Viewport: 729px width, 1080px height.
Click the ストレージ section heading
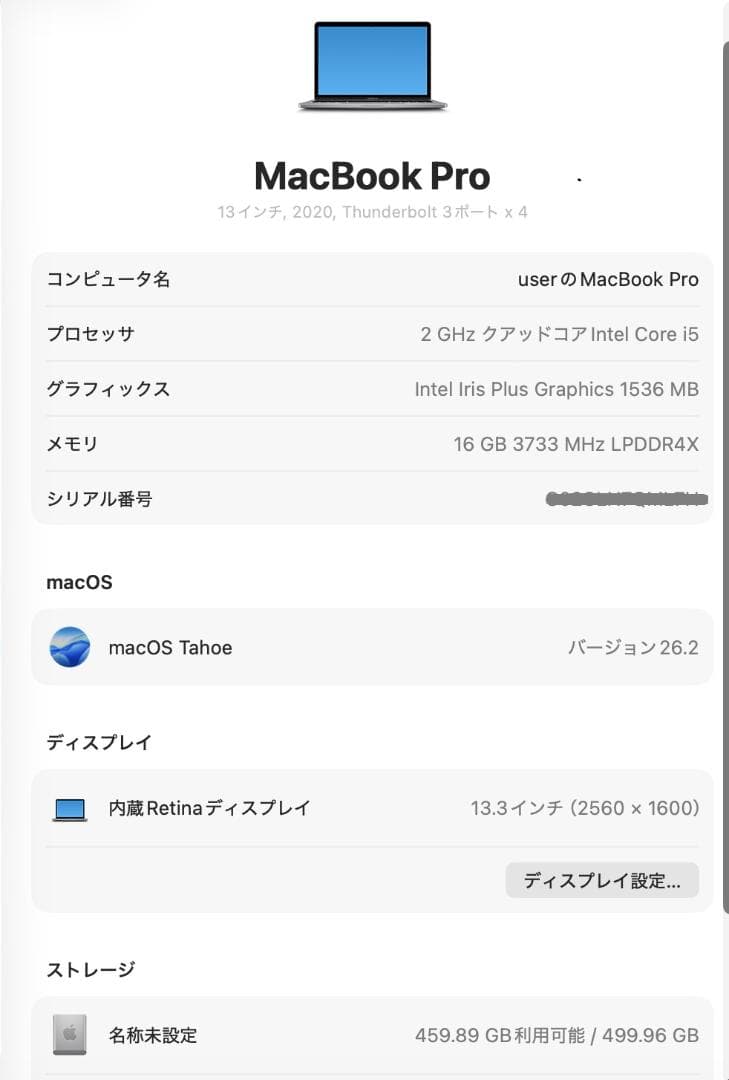[x=79, y=968]
